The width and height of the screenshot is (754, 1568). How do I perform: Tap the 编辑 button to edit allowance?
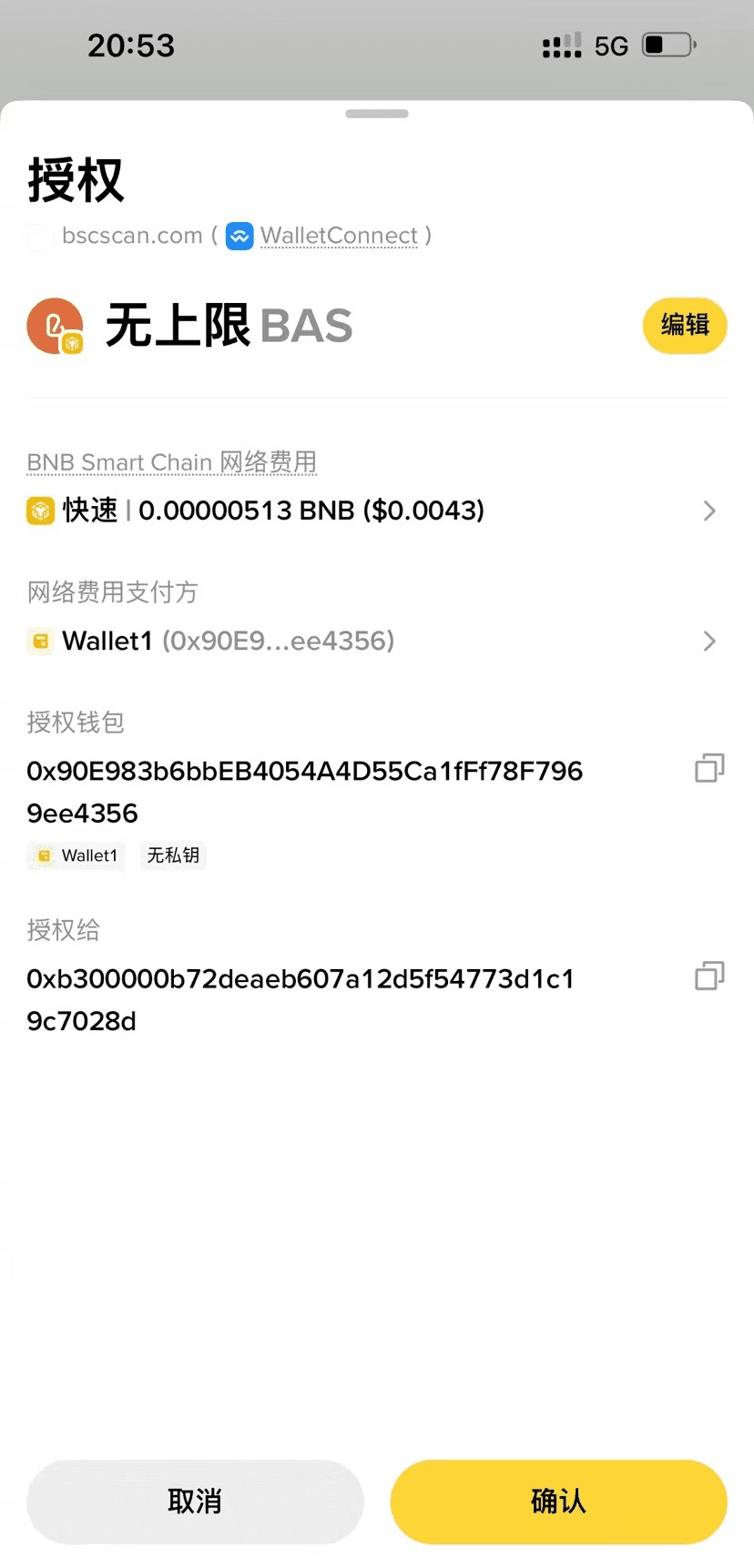[685, 325]
